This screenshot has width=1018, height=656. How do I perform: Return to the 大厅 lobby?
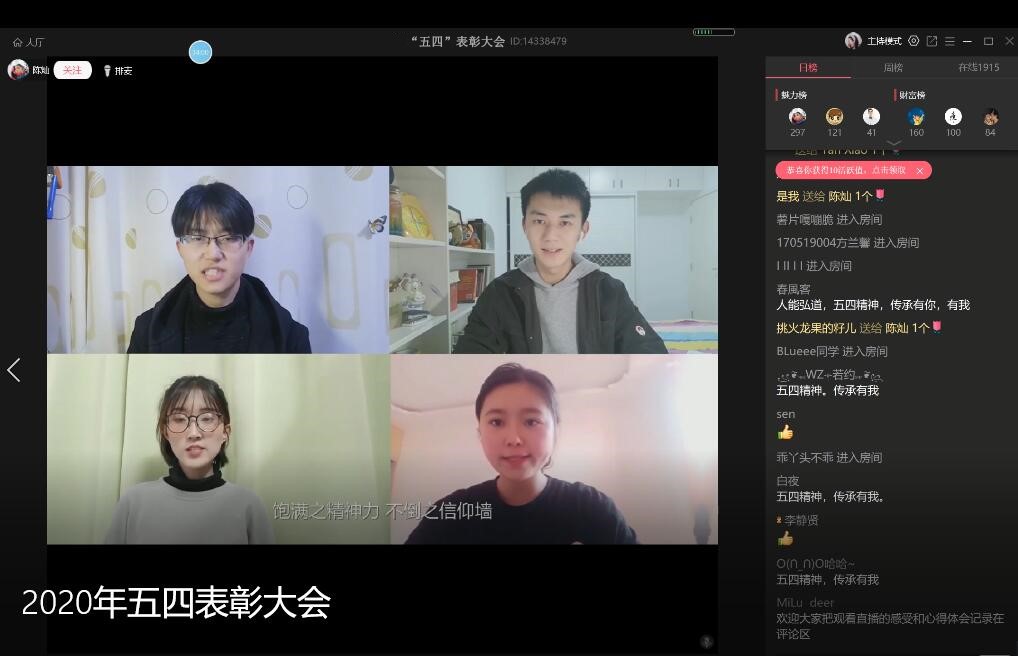pos(28,42)
